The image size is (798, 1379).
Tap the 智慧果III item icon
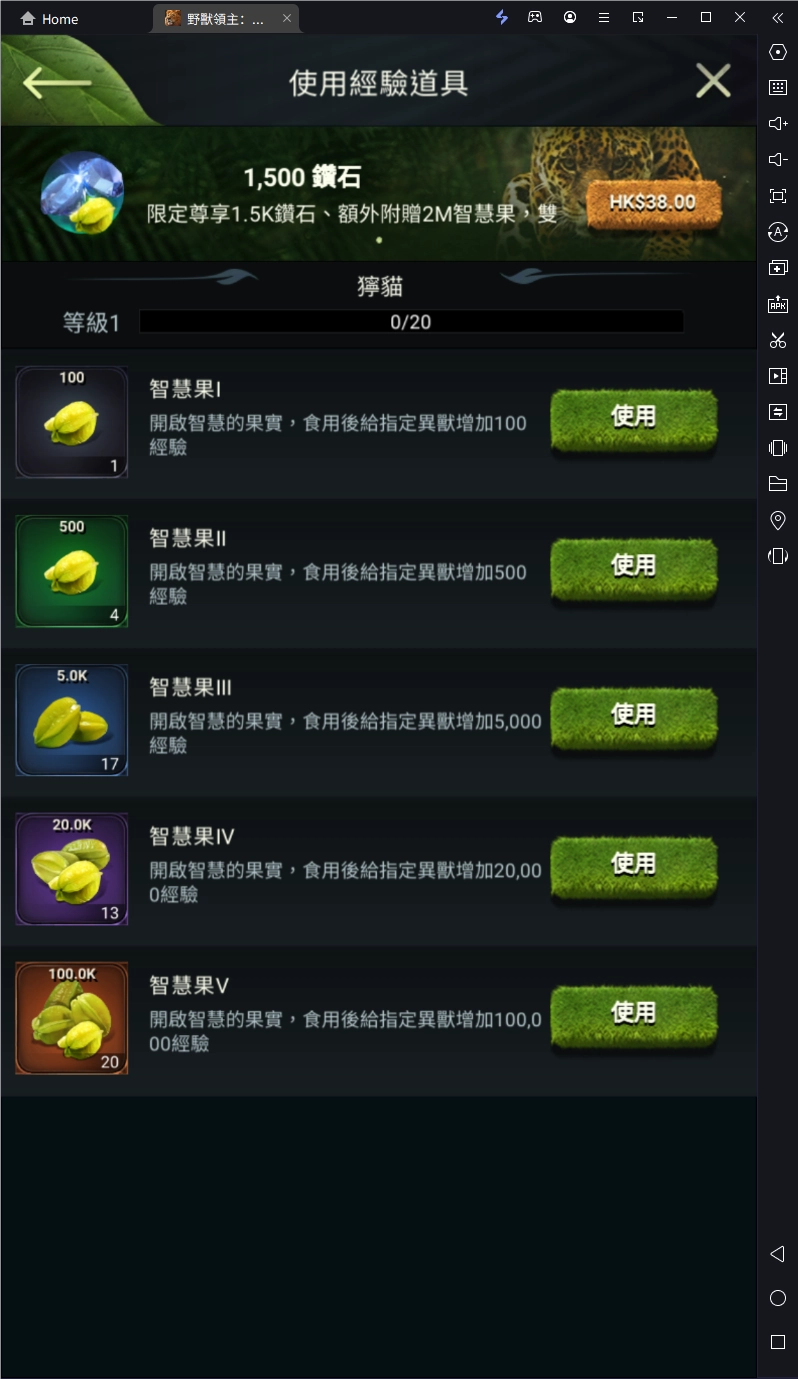(x=72, y=720)
